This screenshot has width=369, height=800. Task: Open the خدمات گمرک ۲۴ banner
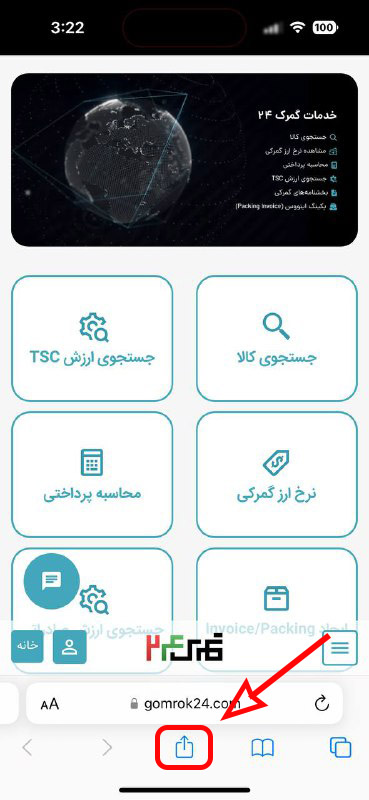pyautogui.click(x=184, y=160)
